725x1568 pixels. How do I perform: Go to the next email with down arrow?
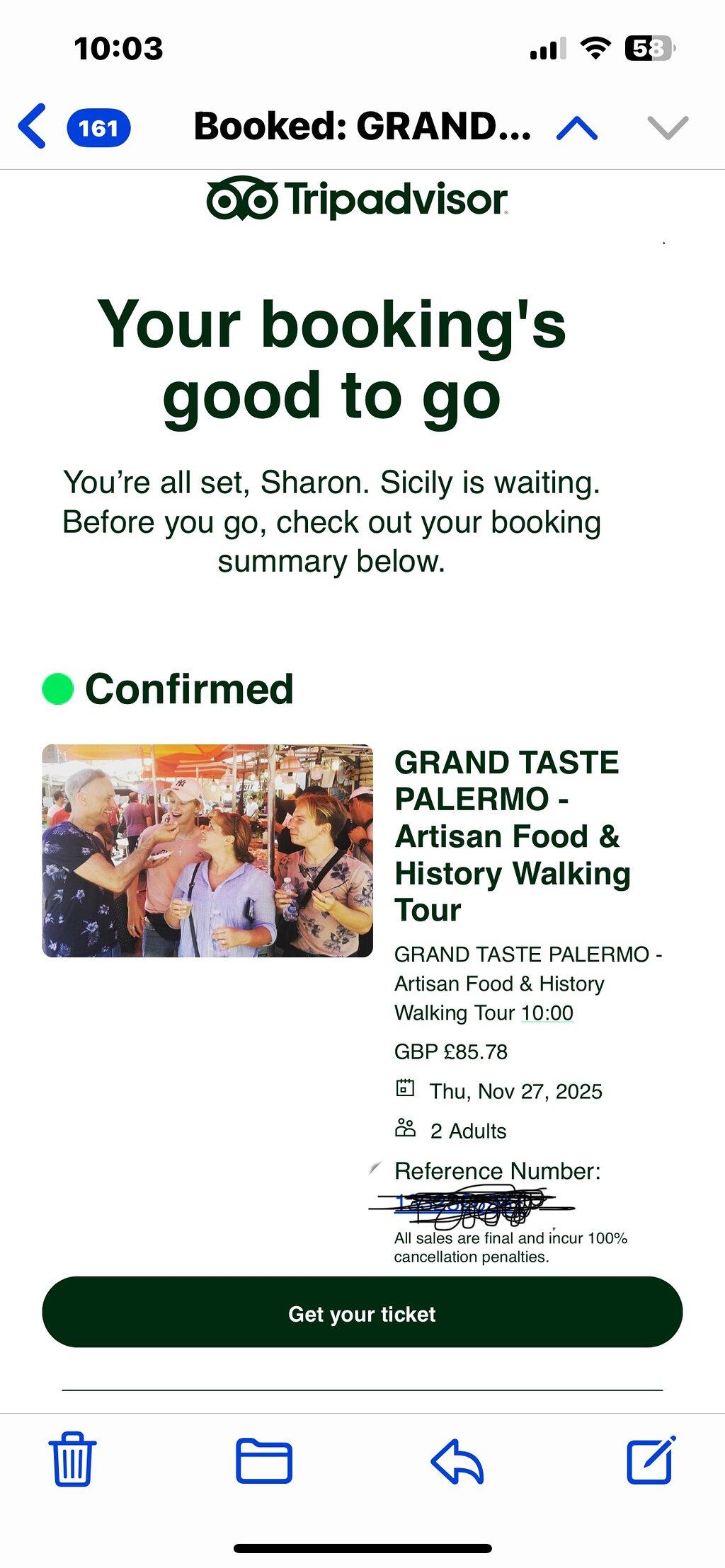tap(668, 128)
